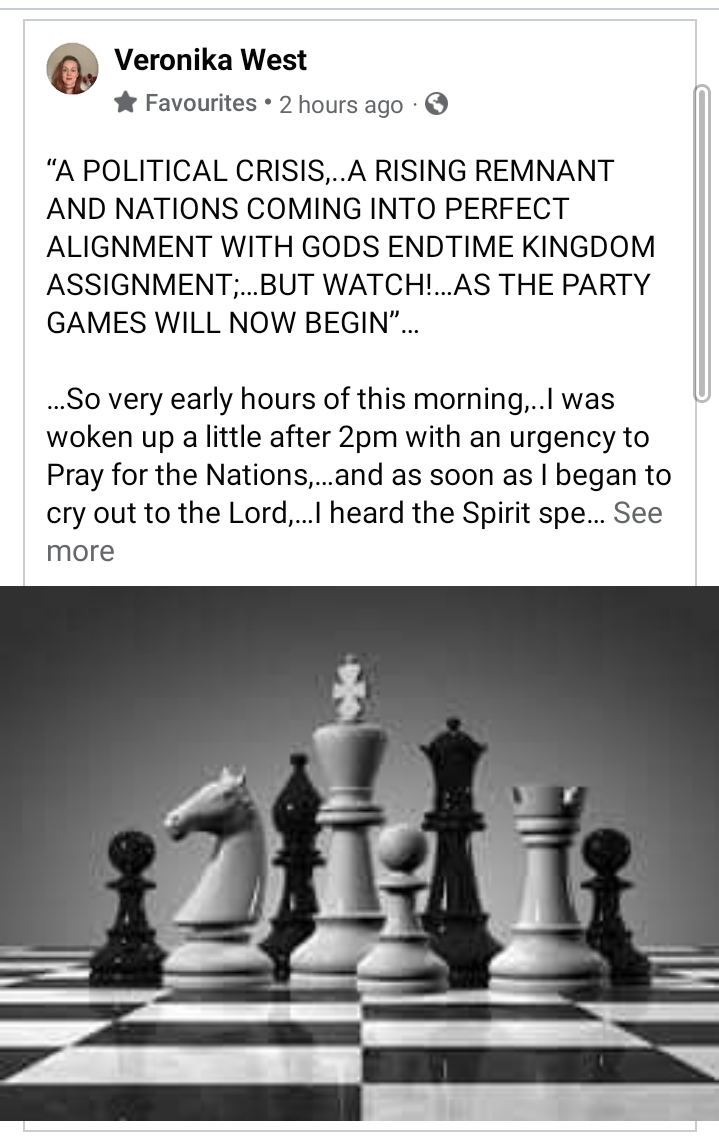This screenshot has width=719, height=1136.
Task: Open Veronika West's profile name link
Action: [211, 60]
